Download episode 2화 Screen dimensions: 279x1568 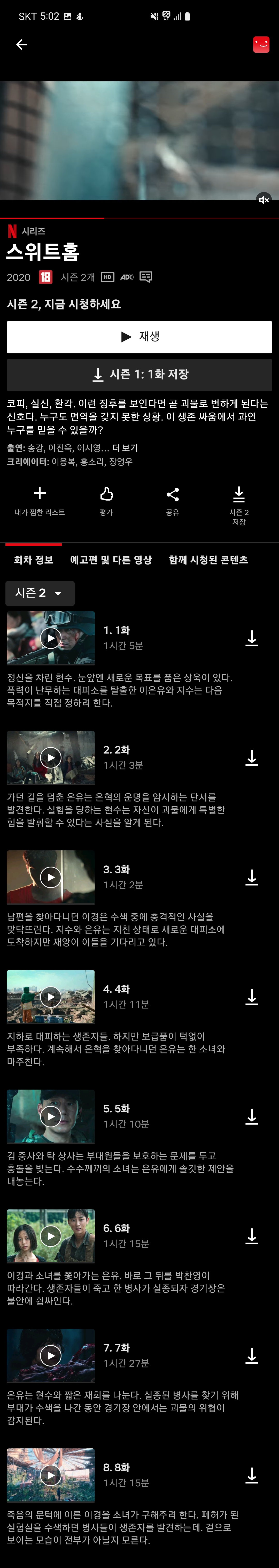[x=252, y=758]
